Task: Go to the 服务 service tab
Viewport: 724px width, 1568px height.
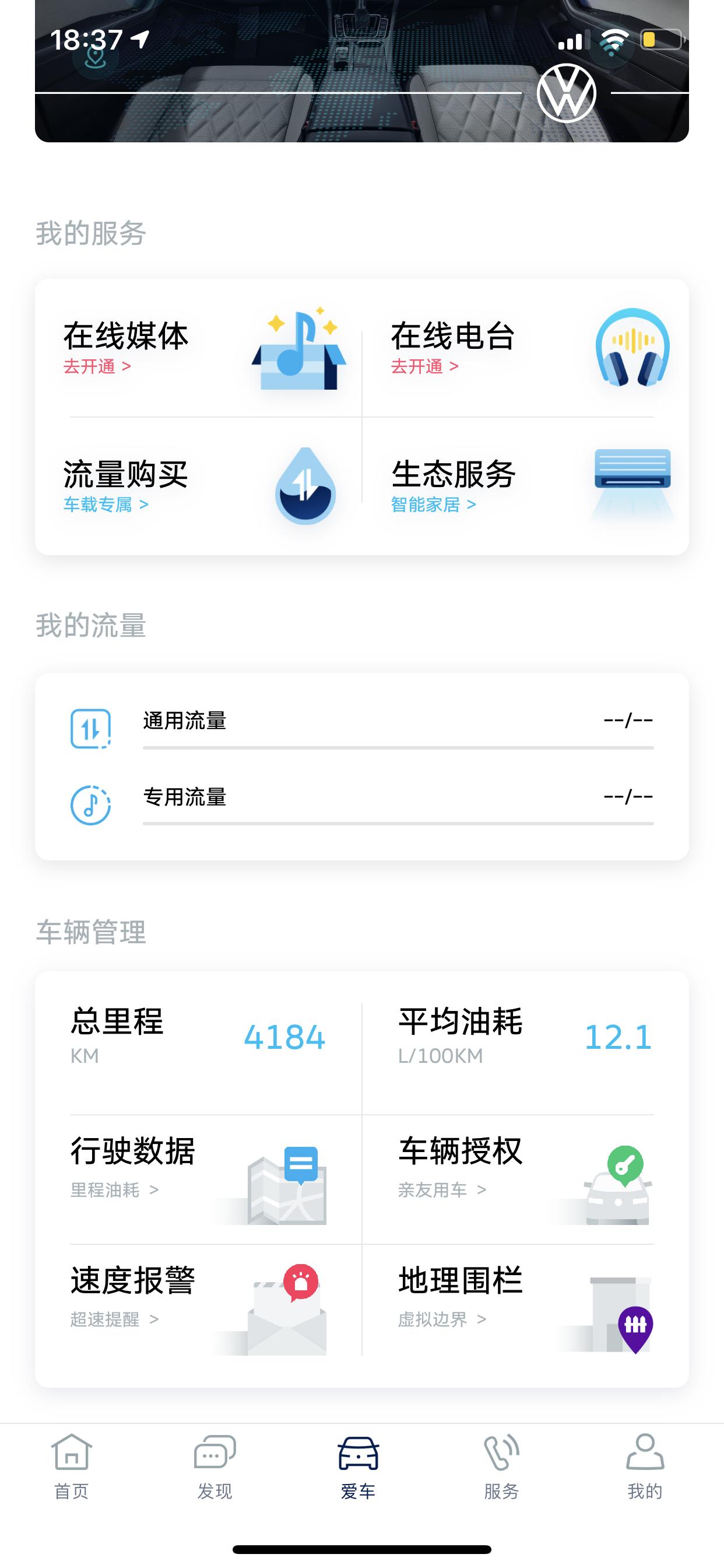Action: 502,1467
